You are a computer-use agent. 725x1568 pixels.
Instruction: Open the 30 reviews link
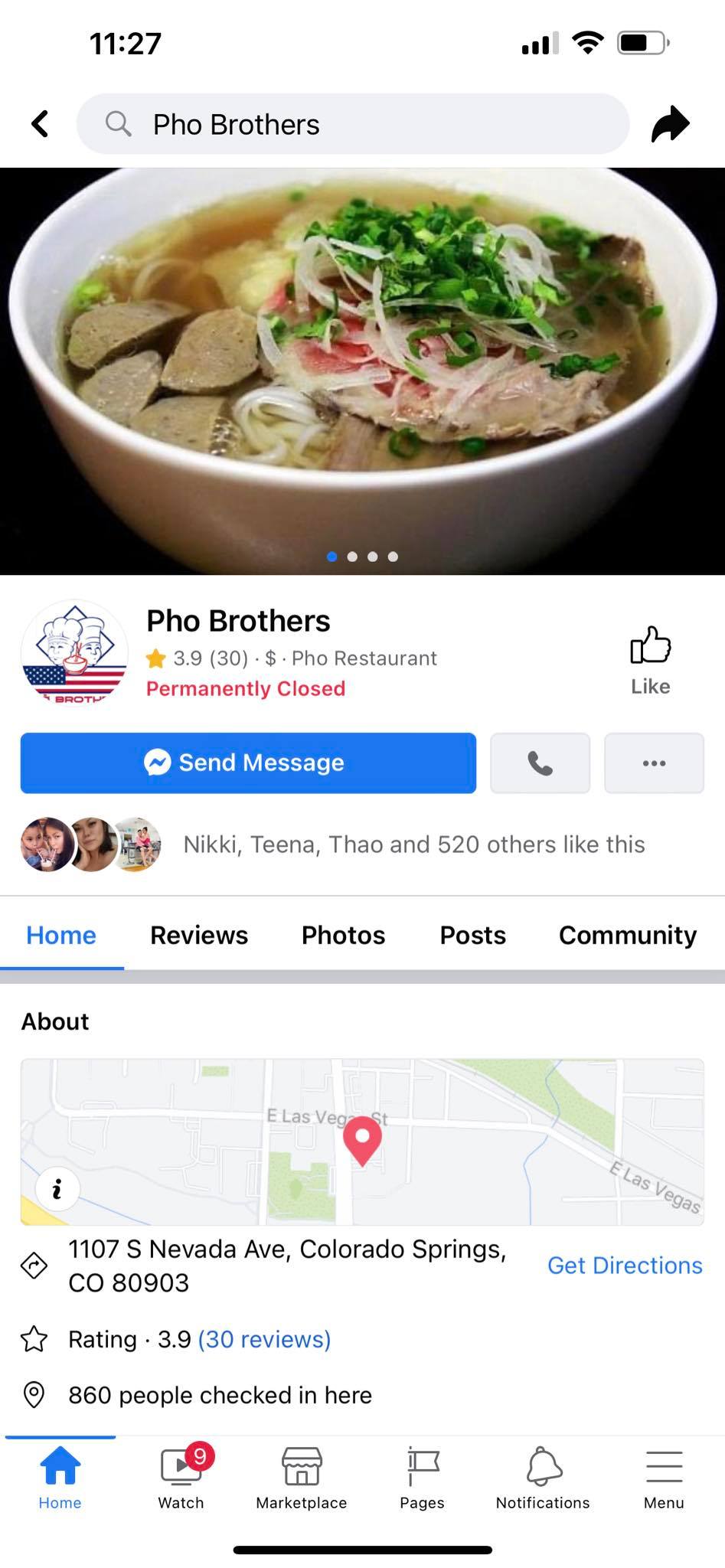pyautogui.click(x=264, y=1339)
